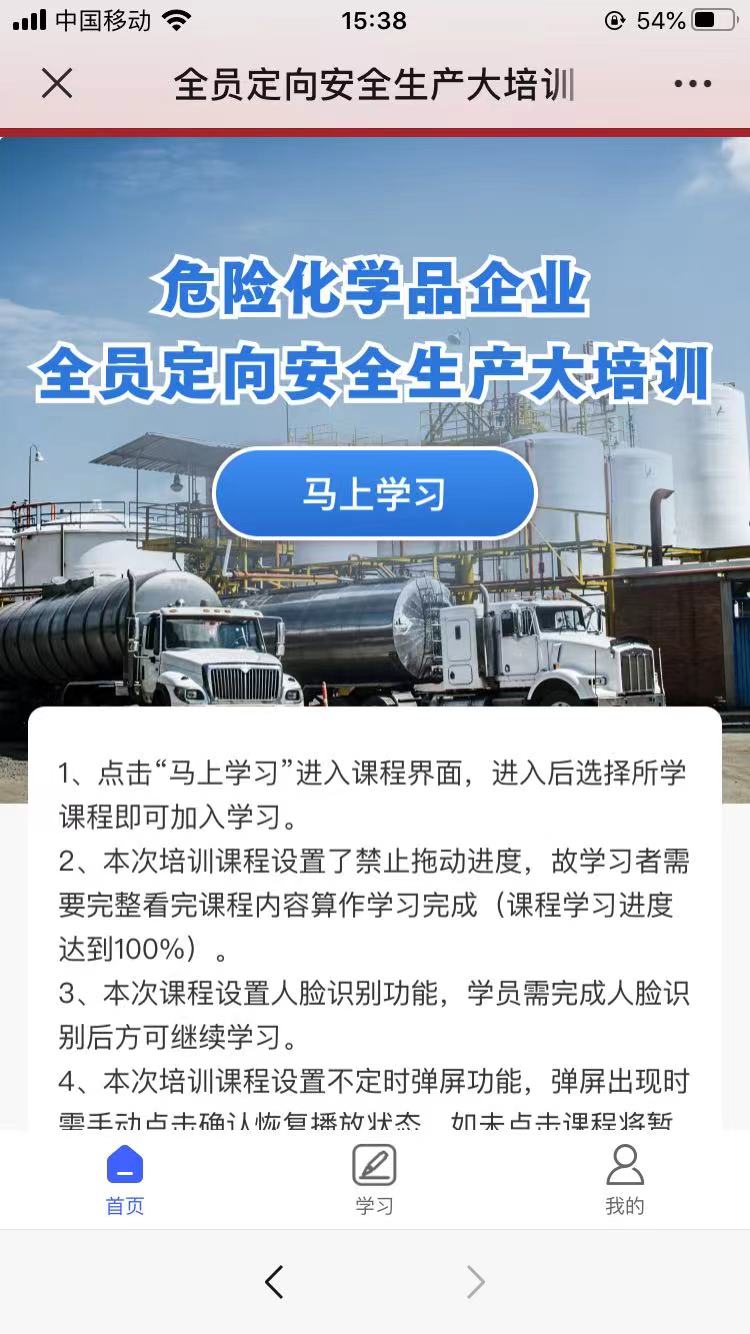The image size is (750, 1334).
Task: Tap the 马上学习 button
Action: click(375, 494)
